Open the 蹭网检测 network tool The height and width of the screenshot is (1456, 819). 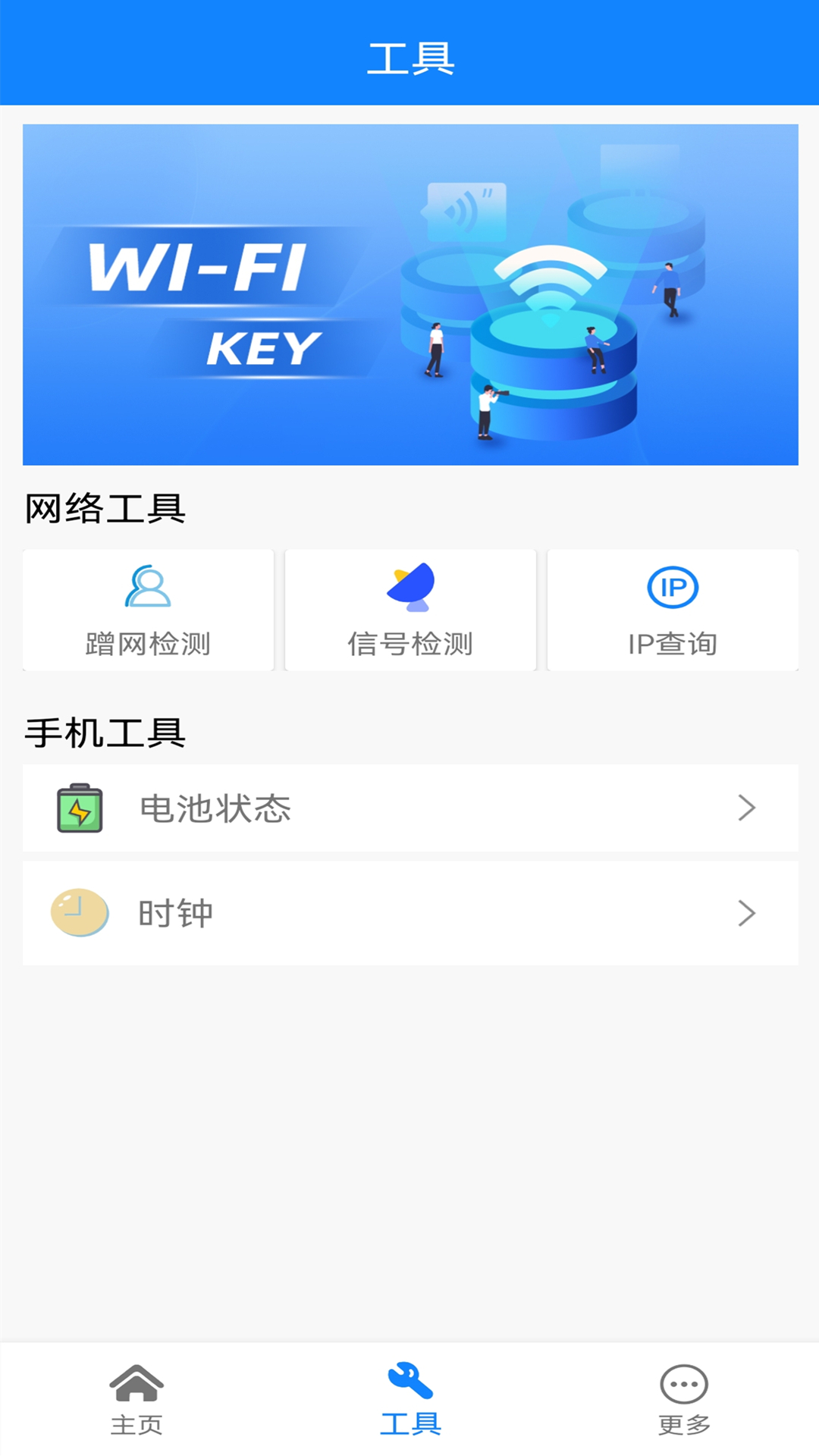tap(147, 610)
